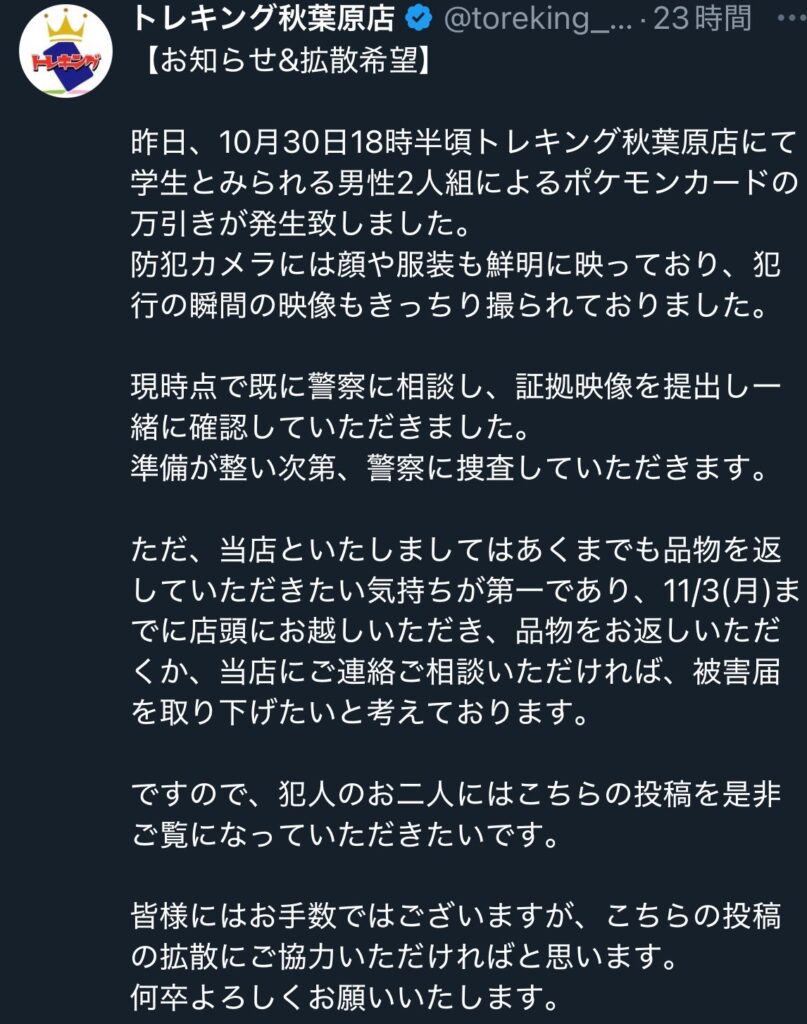This screenshot has height=1024, width=807.
Task: Open the post's overflow menu
Action: point(787,17)
